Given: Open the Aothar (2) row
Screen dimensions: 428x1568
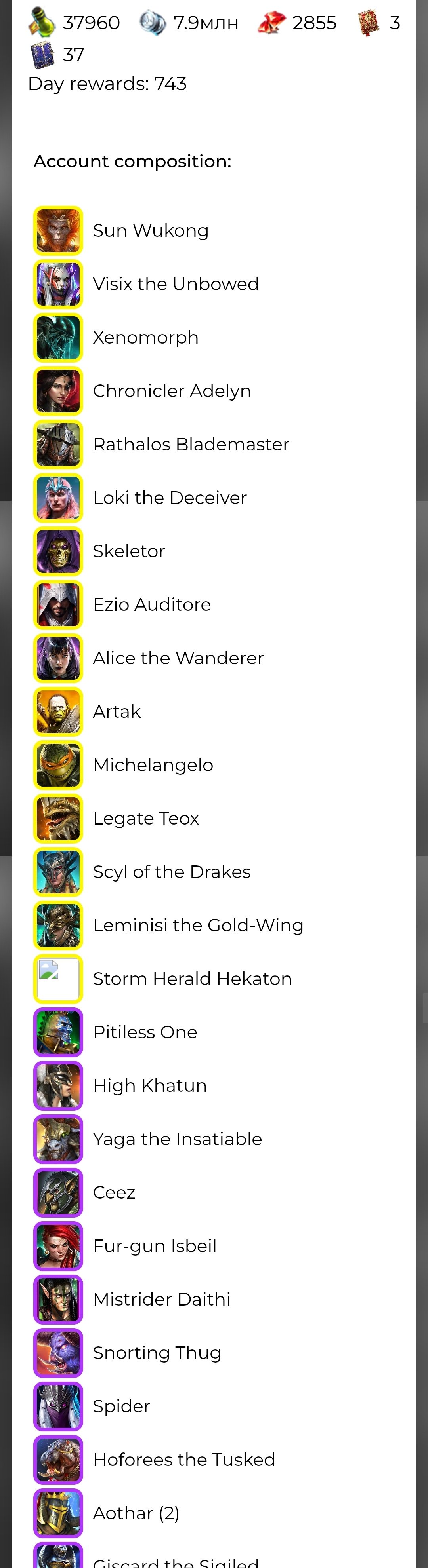Looking at the screenshot, I should coord(136,1513).
